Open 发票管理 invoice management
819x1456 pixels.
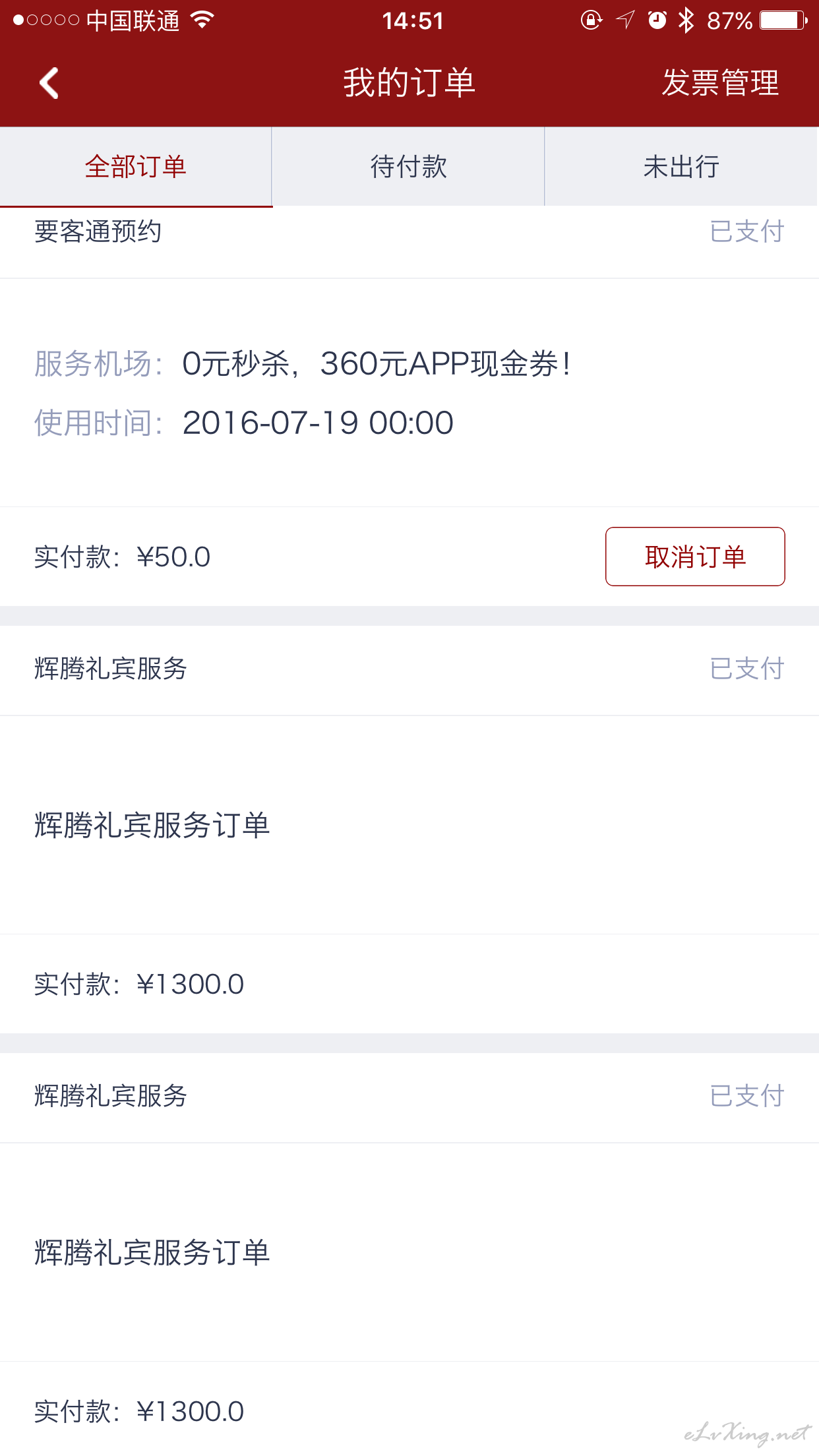(x=720, y=83)
